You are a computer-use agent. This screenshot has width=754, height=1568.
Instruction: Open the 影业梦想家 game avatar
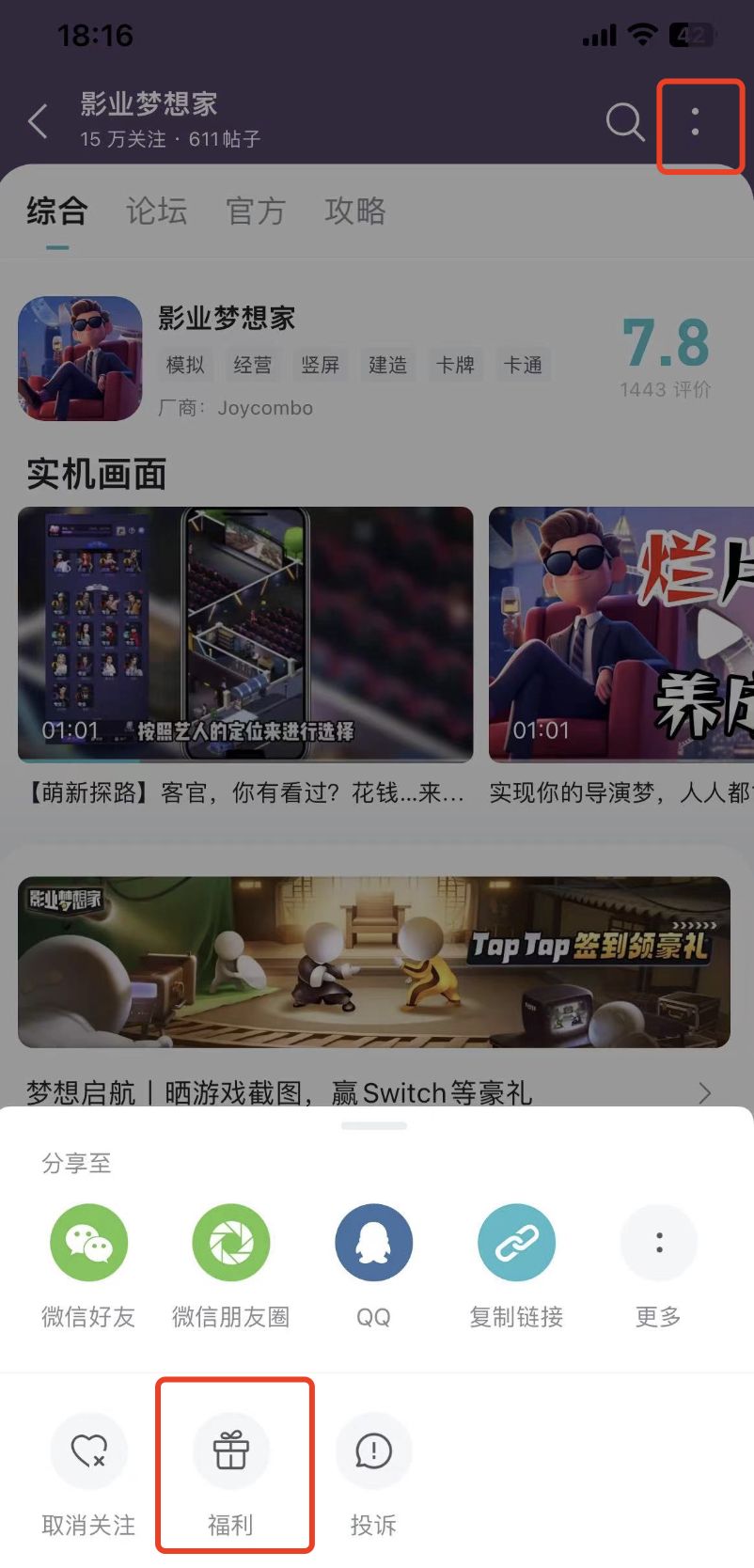click(80, 358)
